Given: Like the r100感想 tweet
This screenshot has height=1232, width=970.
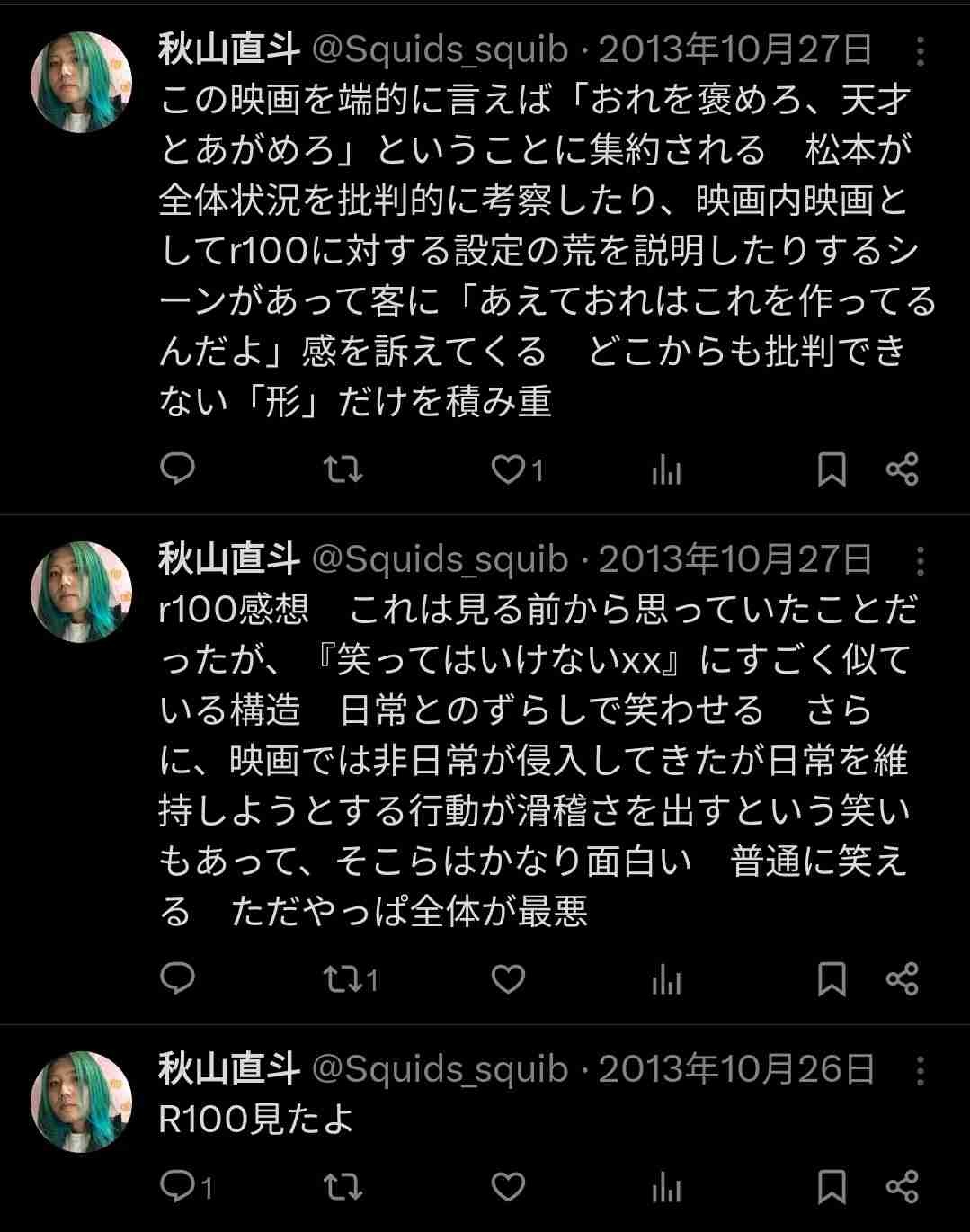Looking at the screenshot, I should [x=509, y=978].
